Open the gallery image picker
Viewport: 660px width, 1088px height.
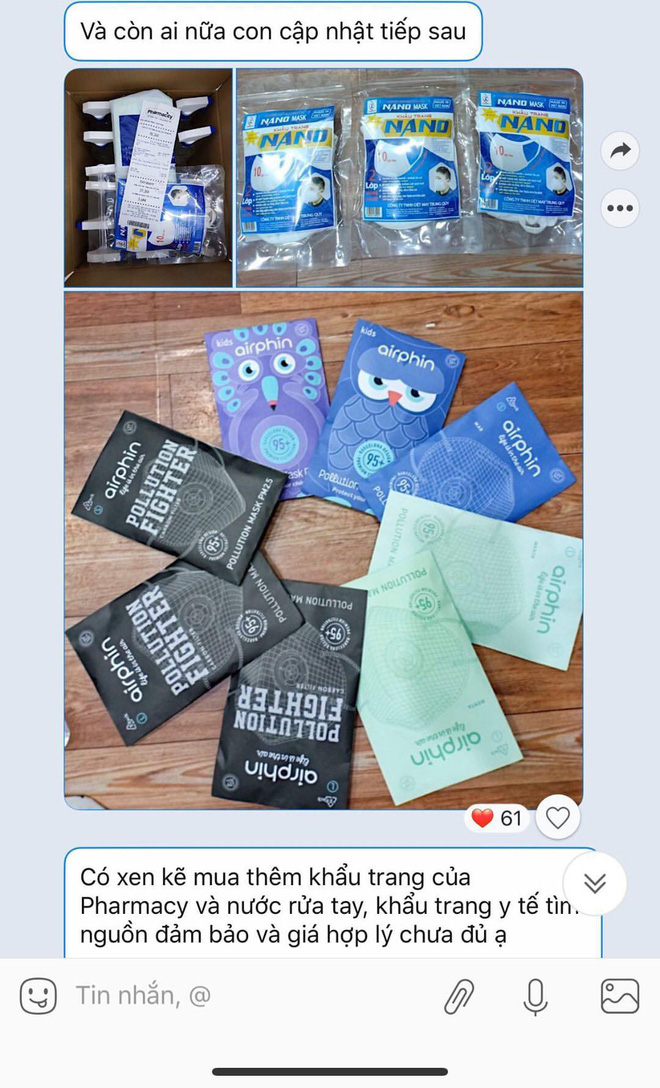pyautogui.click(x=619, y=996)
